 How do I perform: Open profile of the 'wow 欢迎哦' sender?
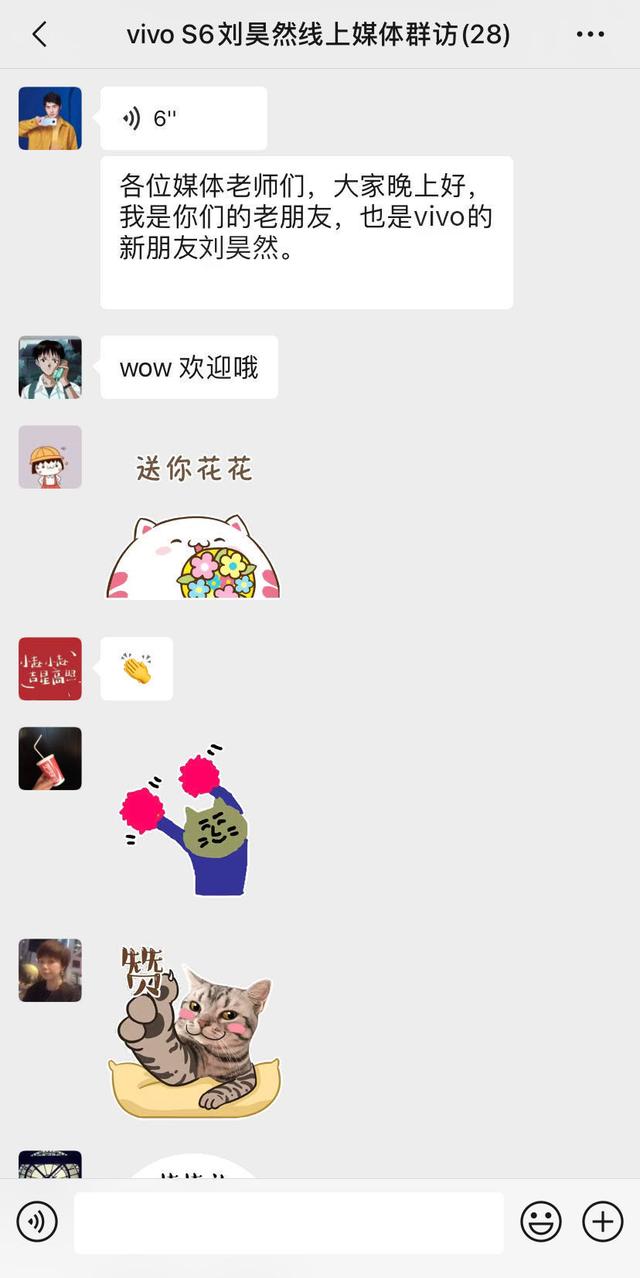50,367
